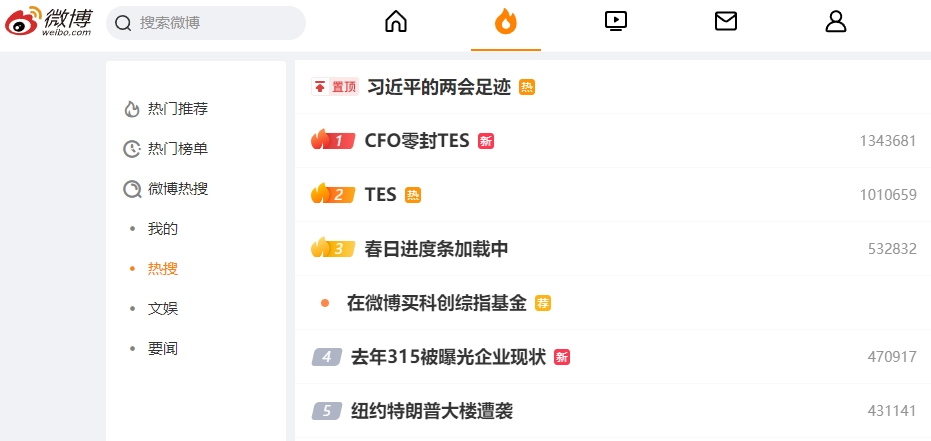
Task: Open the profile person icon
Action: 836,21
